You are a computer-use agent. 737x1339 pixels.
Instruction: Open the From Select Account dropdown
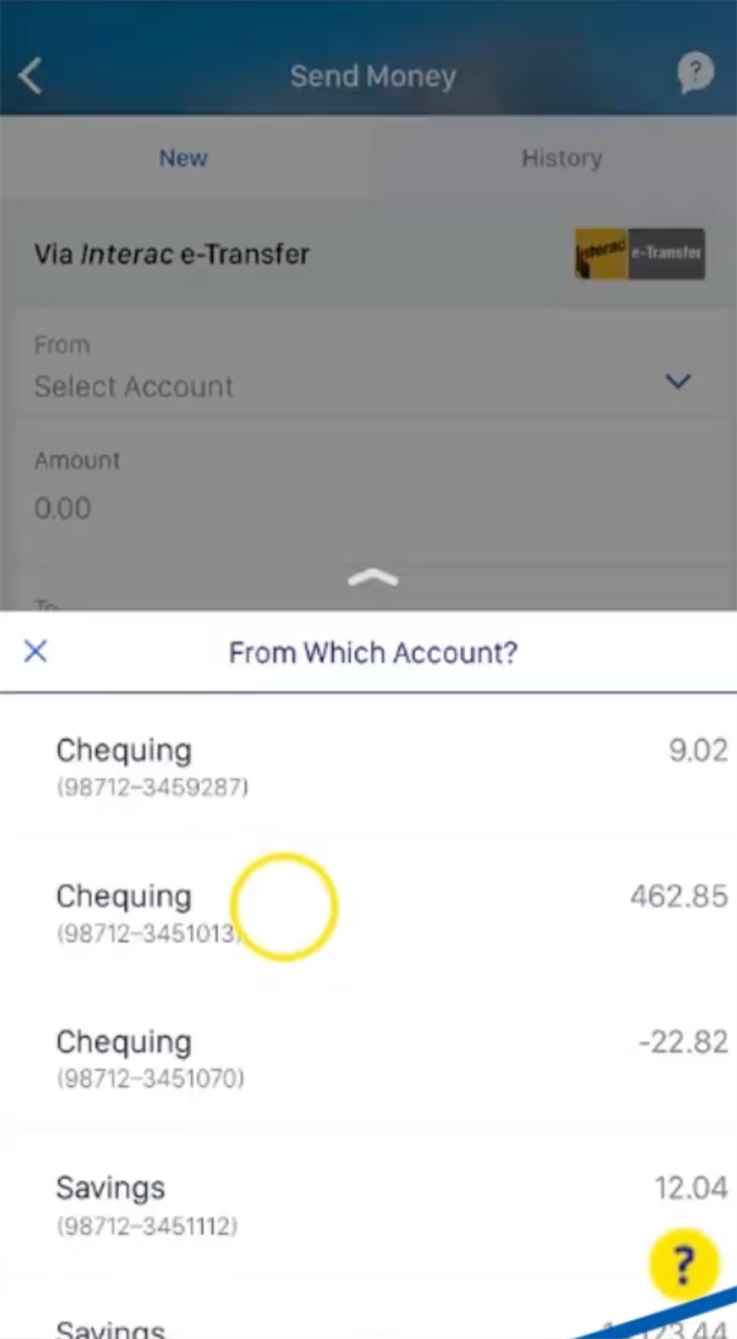tap(368, 366)
